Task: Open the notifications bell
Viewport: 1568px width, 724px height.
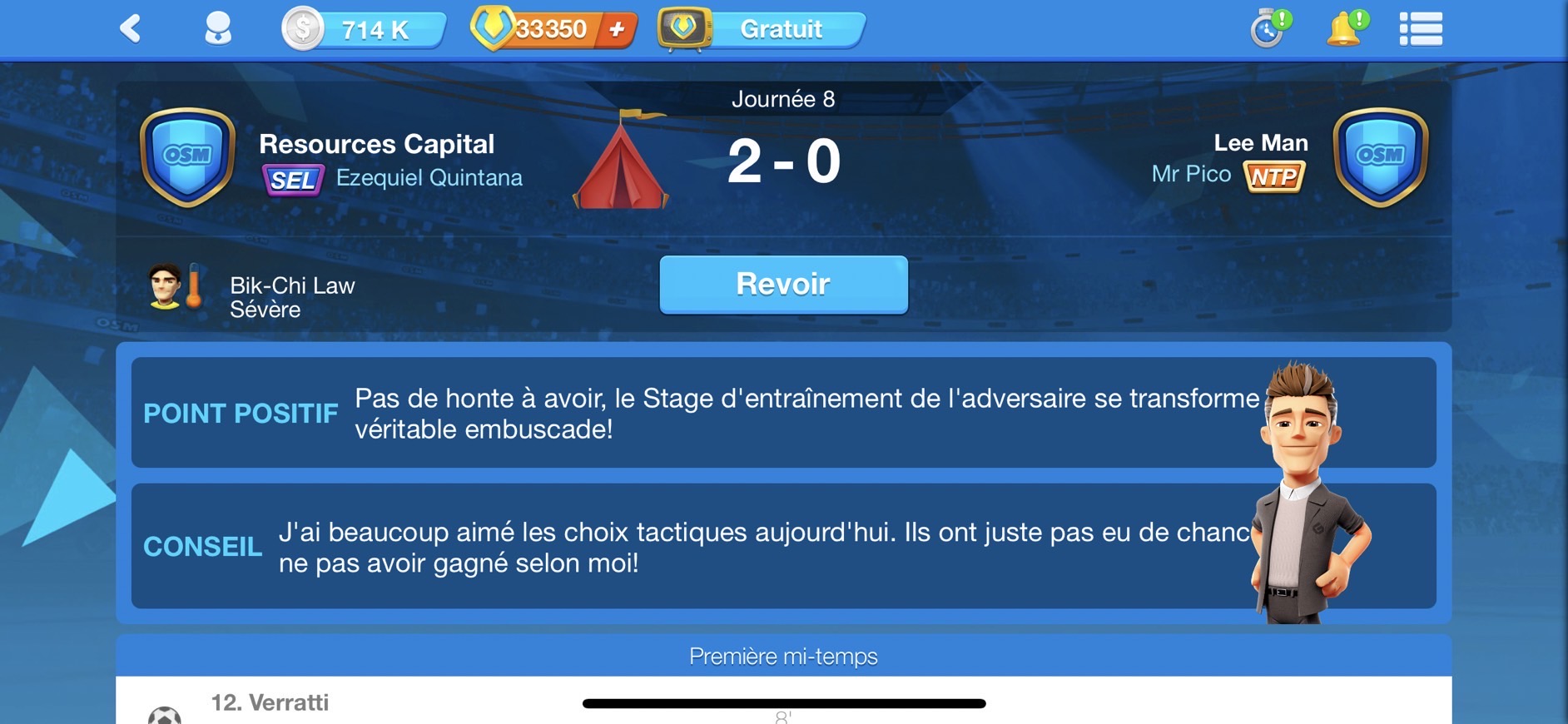Action: 1345,30
